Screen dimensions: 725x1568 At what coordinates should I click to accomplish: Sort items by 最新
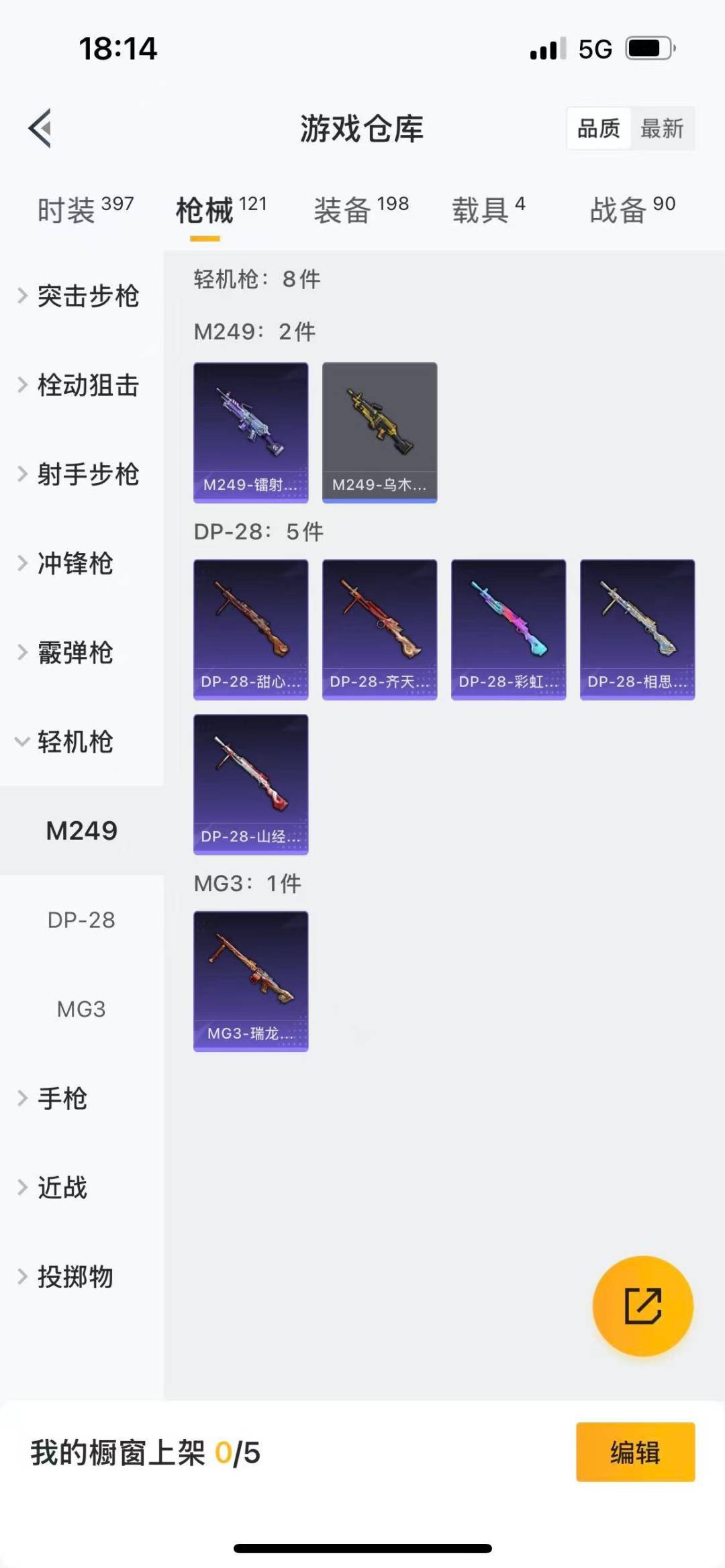(661, 128)
